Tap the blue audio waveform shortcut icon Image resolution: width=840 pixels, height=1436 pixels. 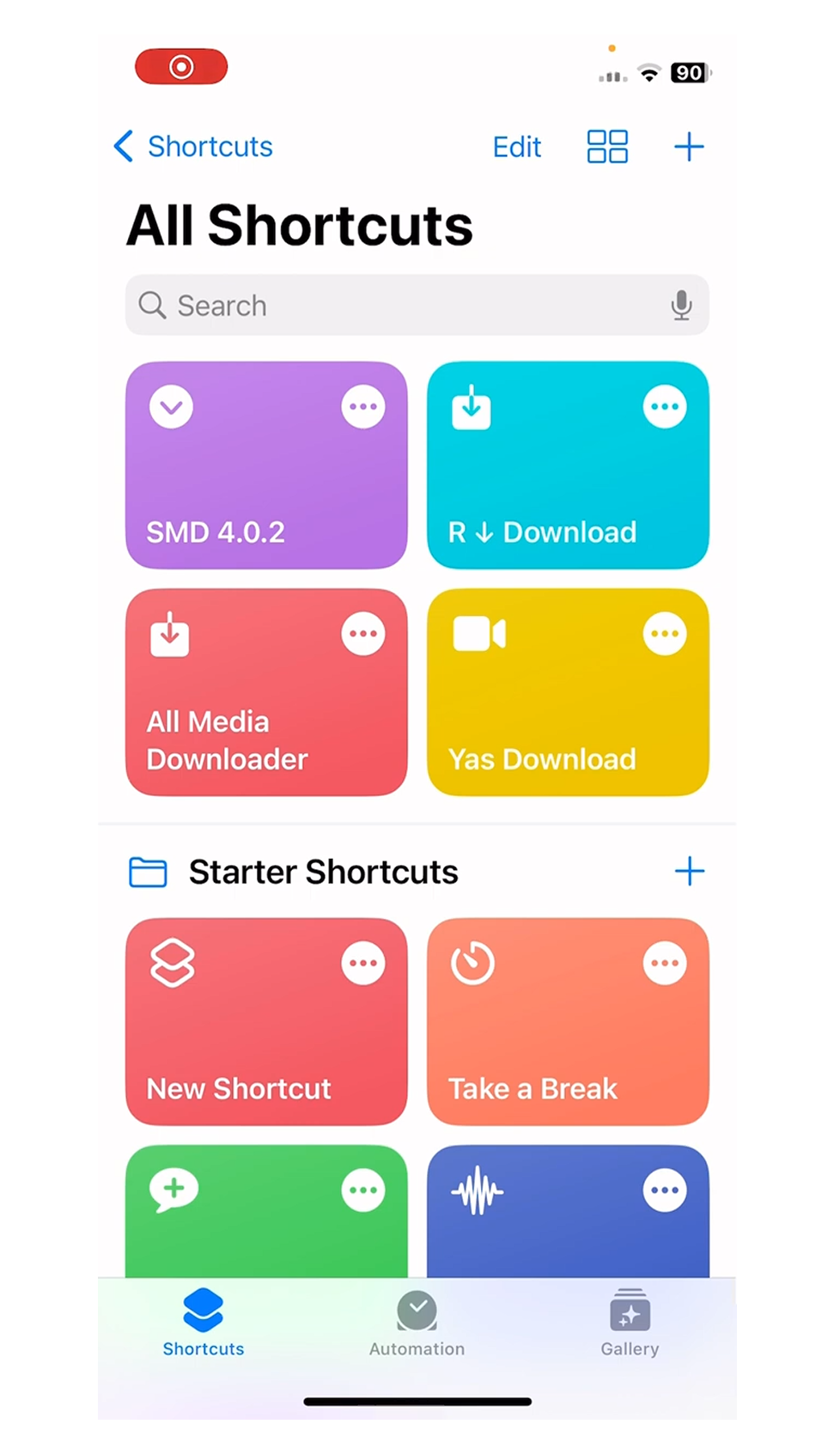477,1191
